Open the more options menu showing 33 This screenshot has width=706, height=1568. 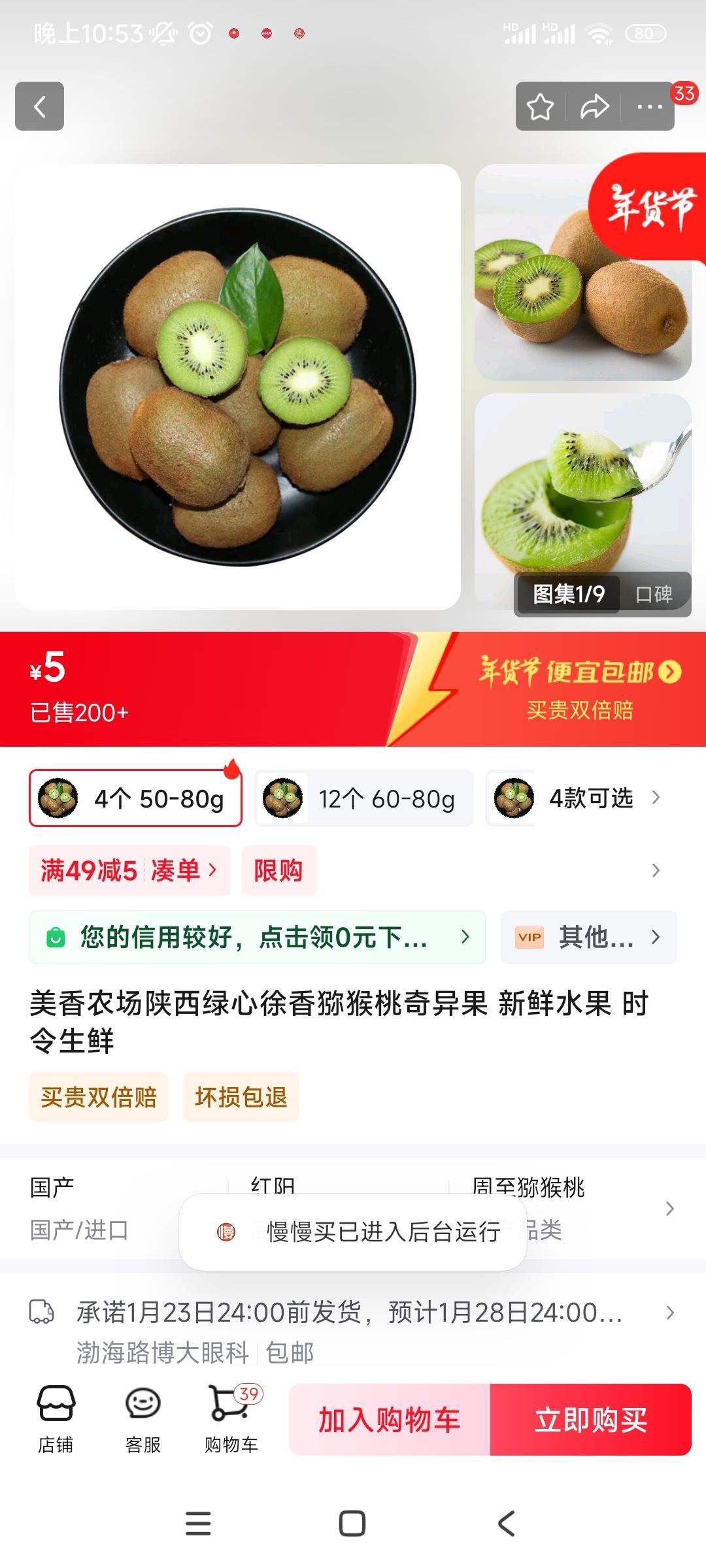[x=648, y=106]
